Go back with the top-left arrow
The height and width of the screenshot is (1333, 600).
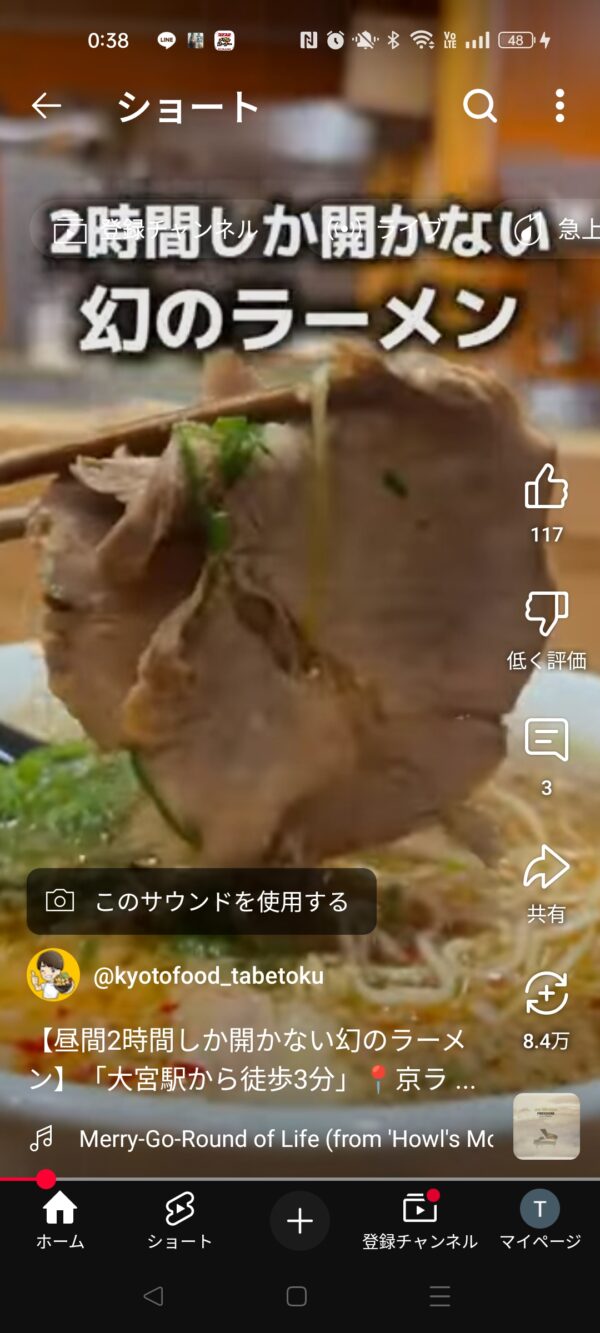pyautogui.click(x=46, y=106)
